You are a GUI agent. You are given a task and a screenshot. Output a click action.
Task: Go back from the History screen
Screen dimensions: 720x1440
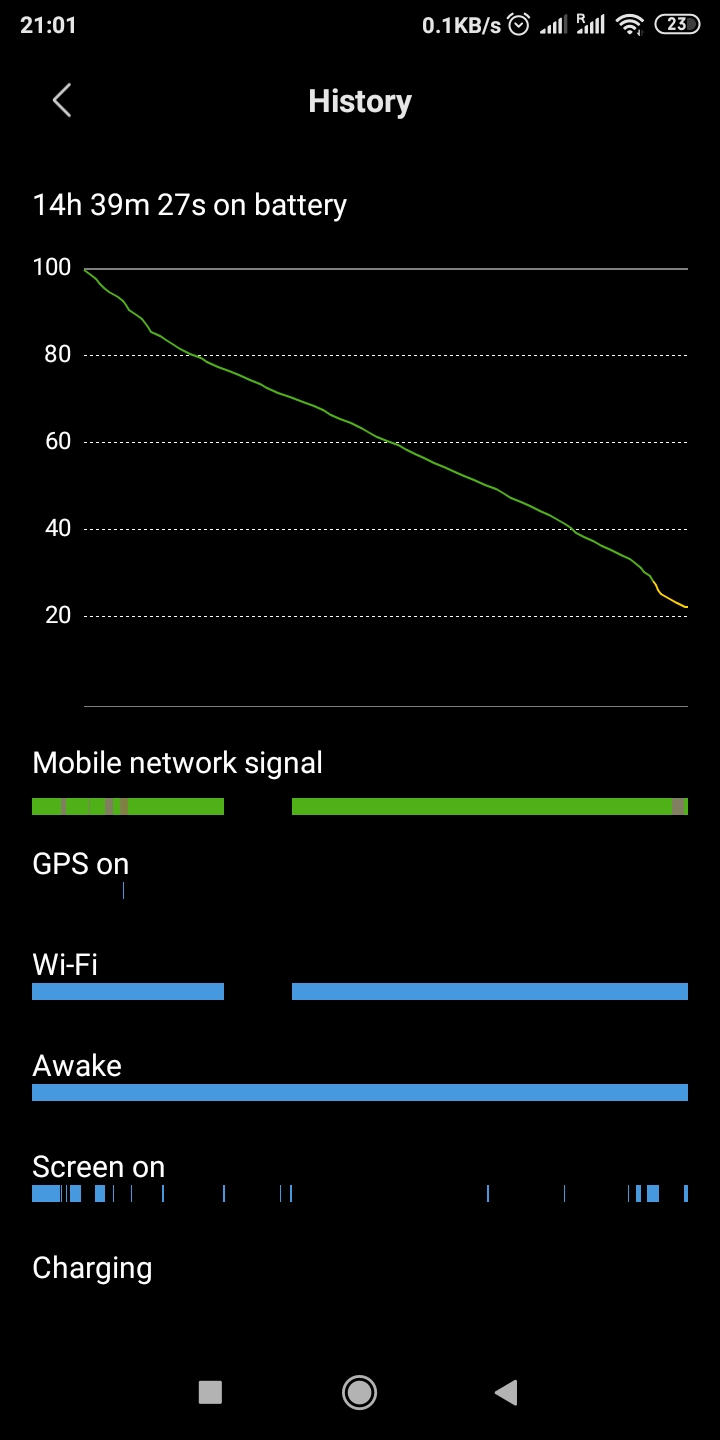click(62, 100)
